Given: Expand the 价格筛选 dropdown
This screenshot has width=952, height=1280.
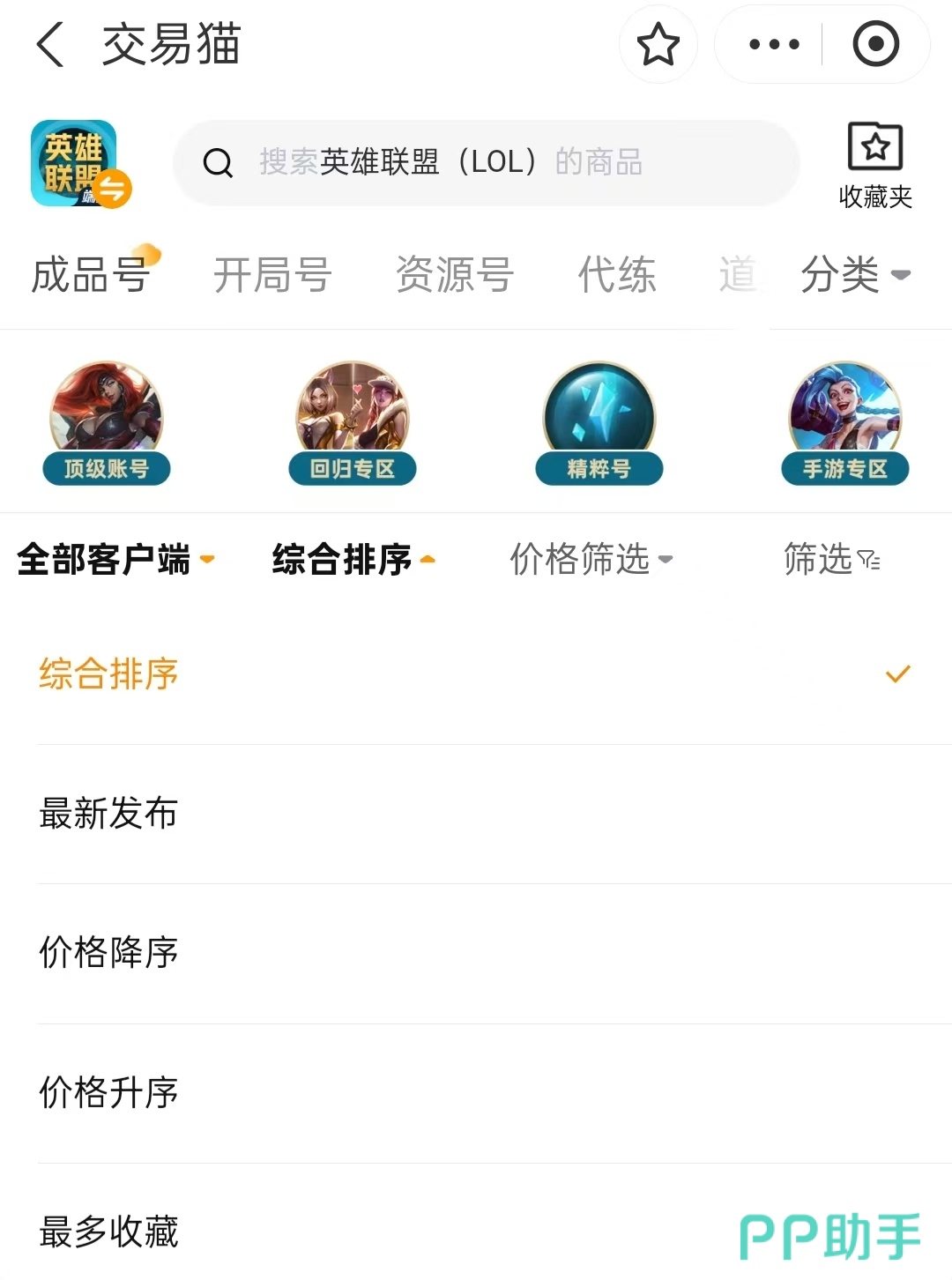Looking at the screenshot, I should tap(591, 559).
